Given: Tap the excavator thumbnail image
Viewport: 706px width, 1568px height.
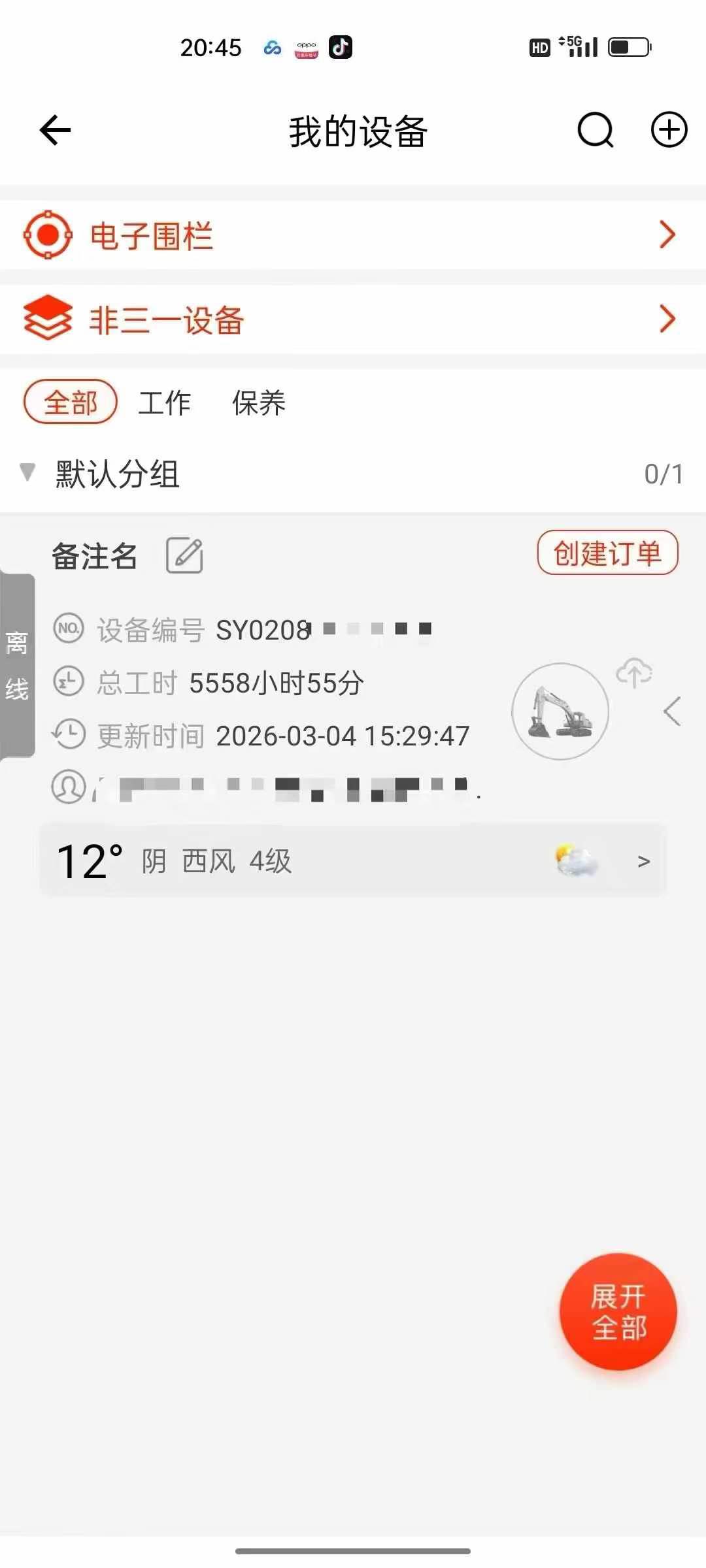Looking at the screenshot, I should tap(560, 712).
